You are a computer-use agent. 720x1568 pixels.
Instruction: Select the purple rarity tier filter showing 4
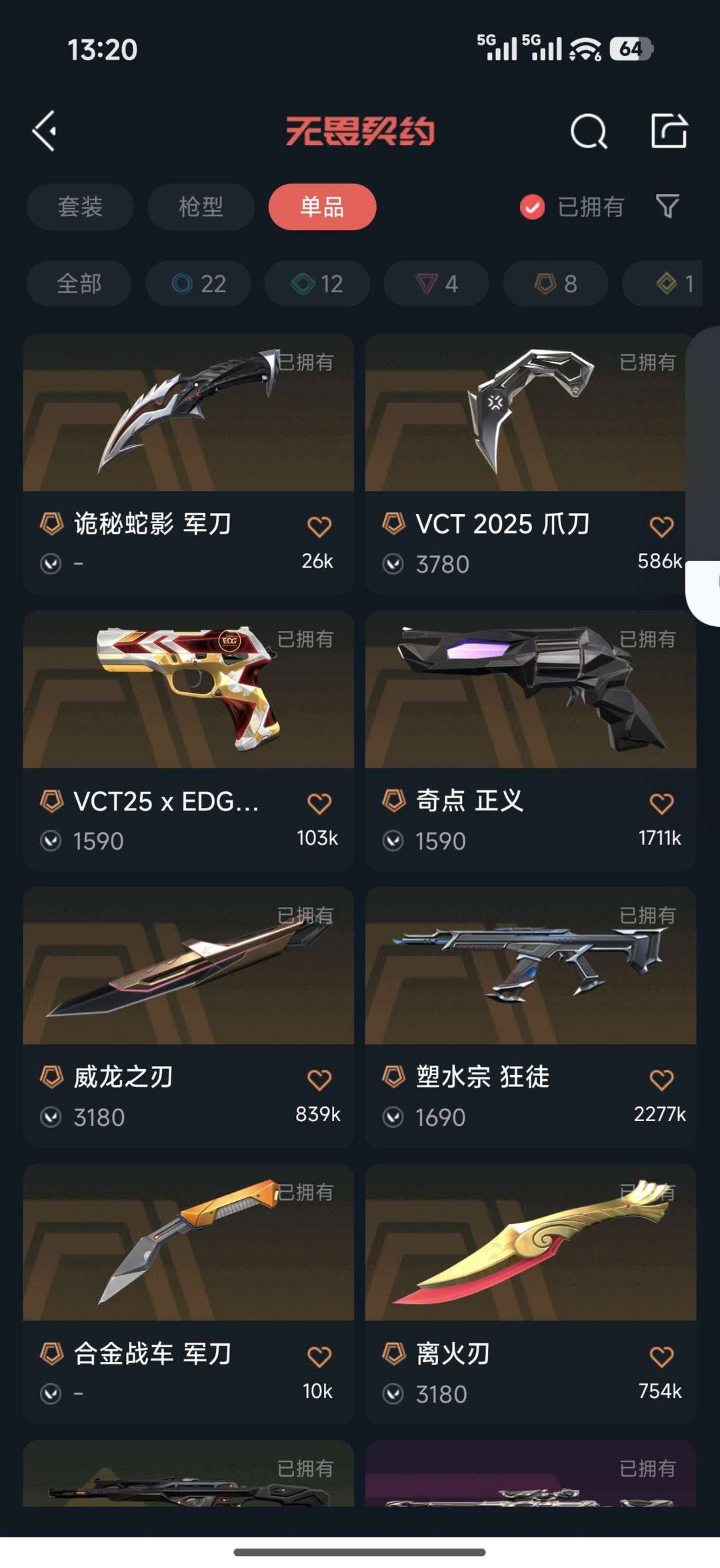(435, 283)
